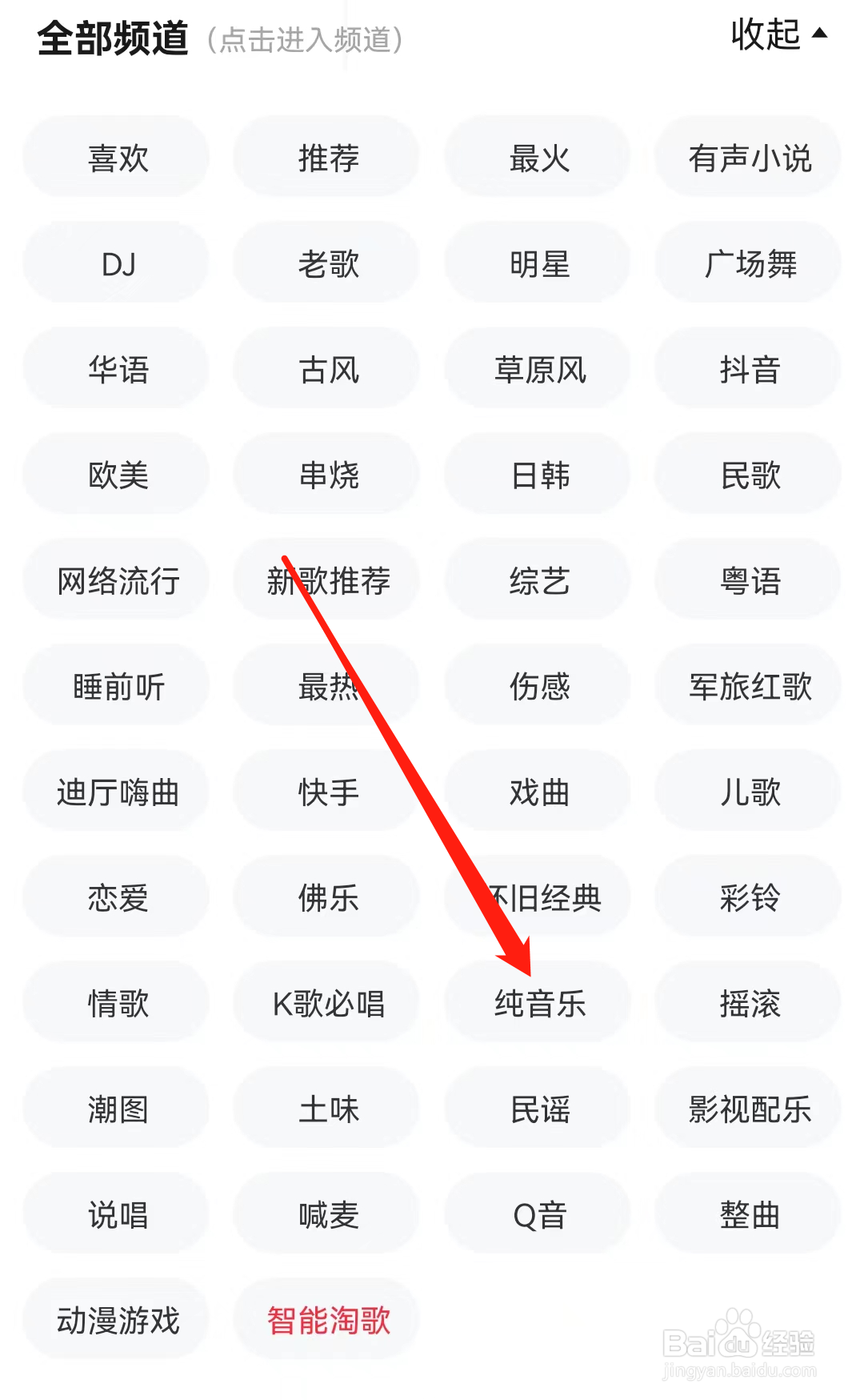Open the 喜欢 channel
The width and height of the screenshot is (864, 1400).
(117, 157)
